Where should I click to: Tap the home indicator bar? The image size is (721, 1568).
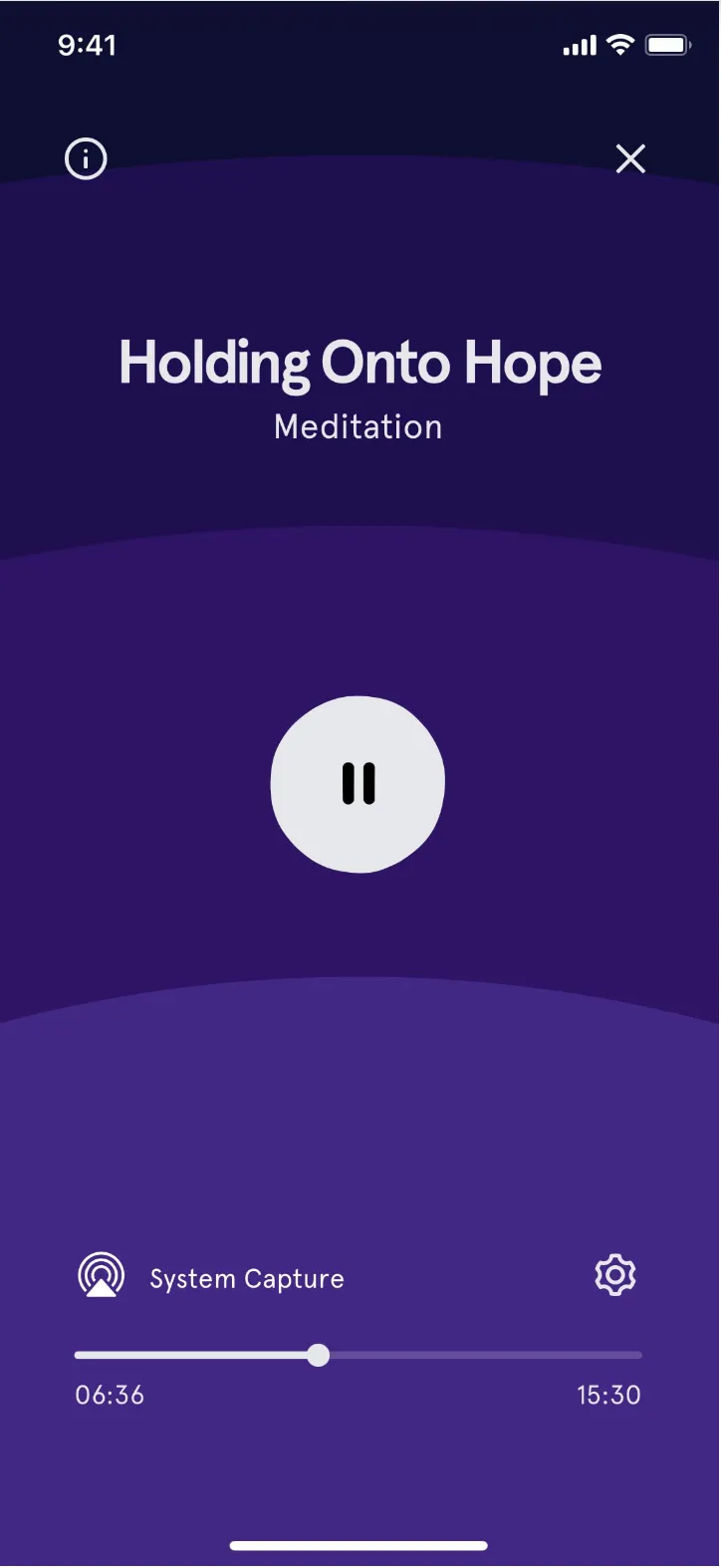coord(359,1545)
